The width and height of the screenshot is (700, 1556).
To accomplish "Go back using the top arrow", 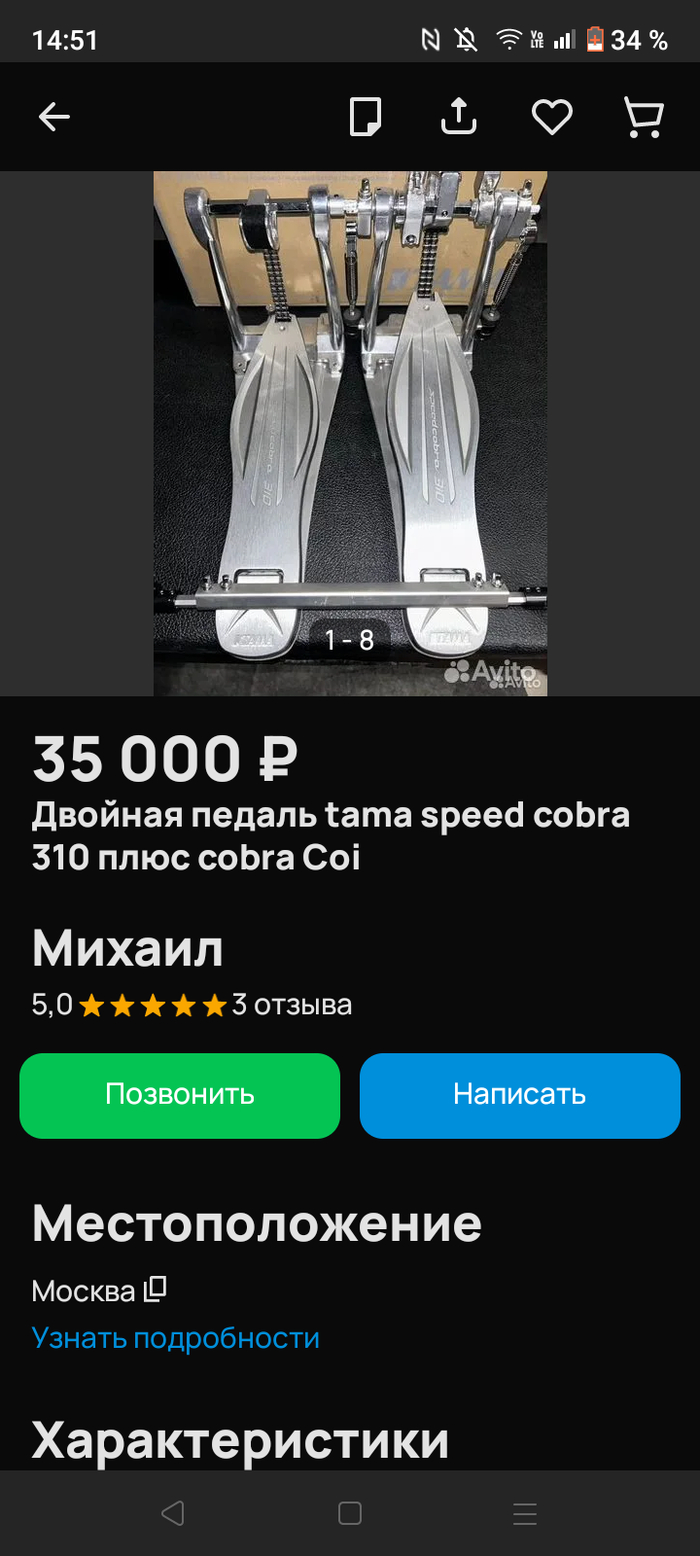I will pos(54,118).
